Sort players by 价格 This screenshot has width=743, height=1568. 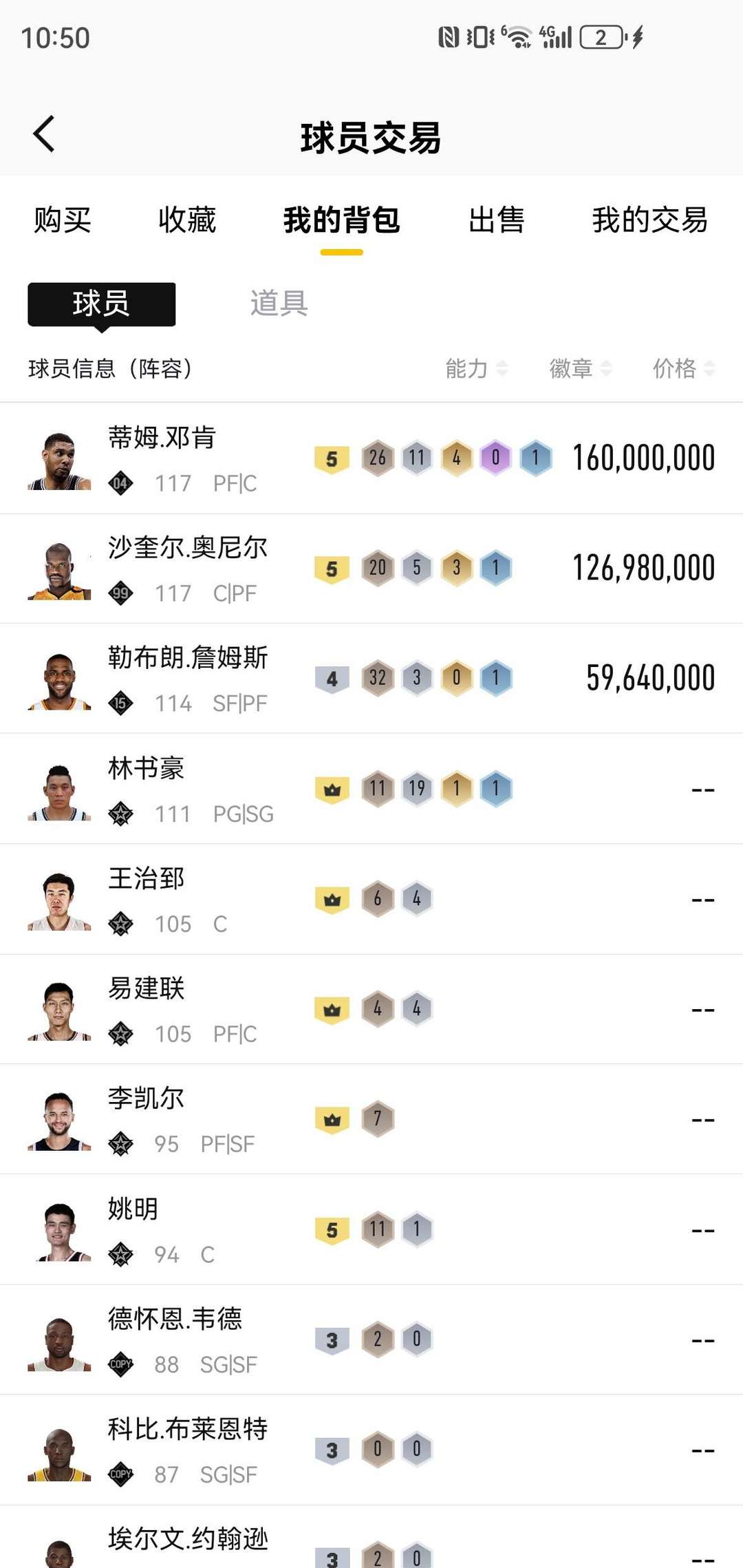(683, 369)
